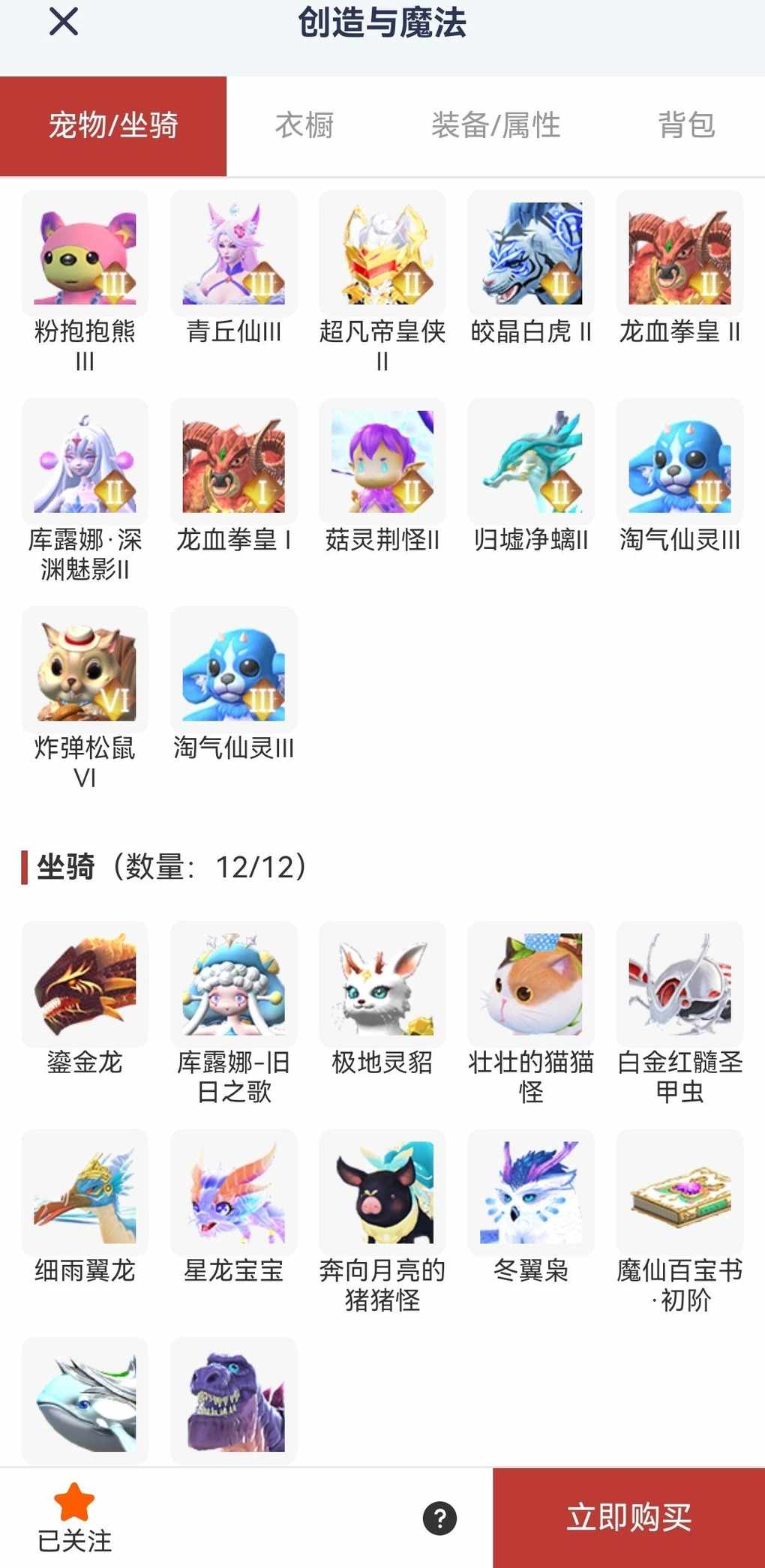Open the 星龙宝宝 mount
The height and width of the screenshot is (1568, 765).
click(233, 1192)
